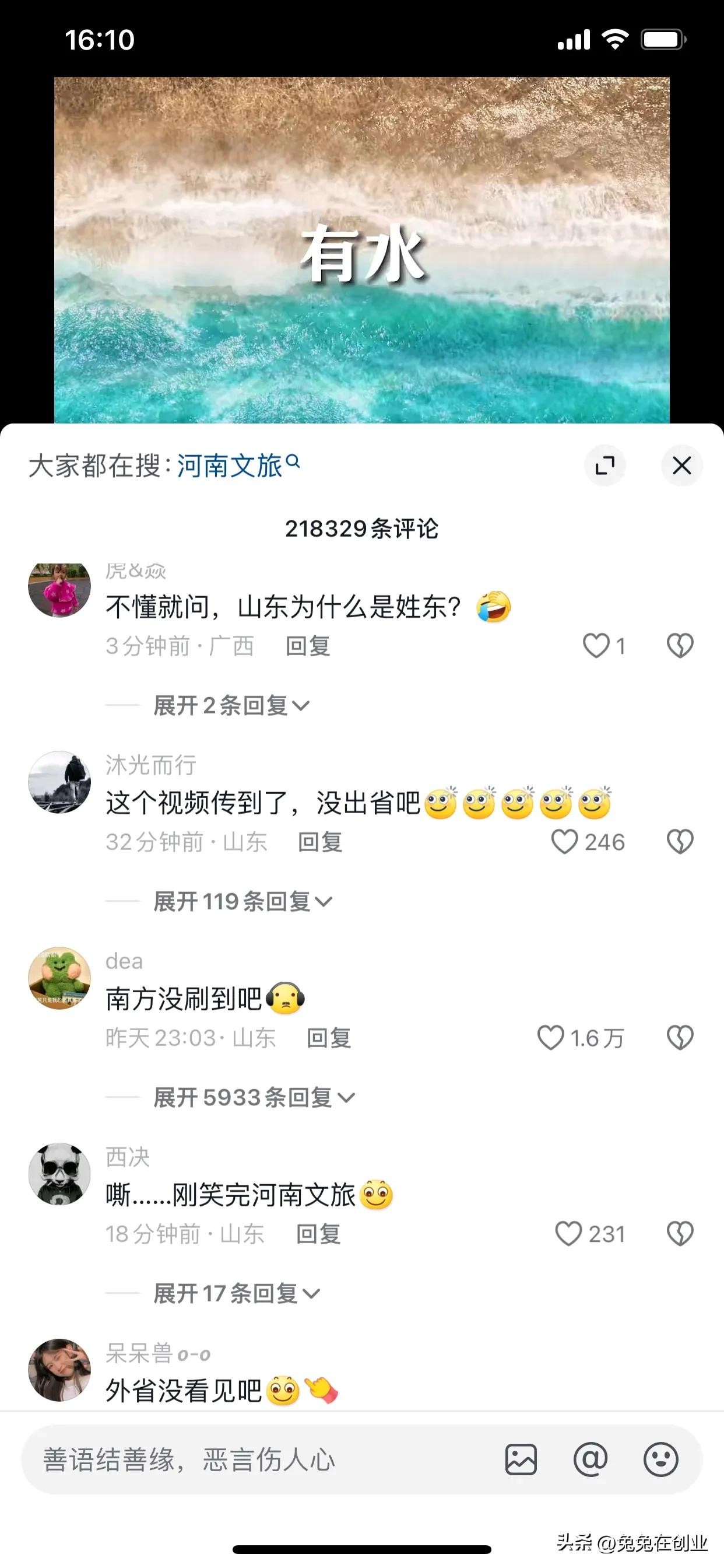This screenshot has width=724, height=1568.
Task: Reply to 虎&焱's comment about 山东
Action: [x=308, y=646]
